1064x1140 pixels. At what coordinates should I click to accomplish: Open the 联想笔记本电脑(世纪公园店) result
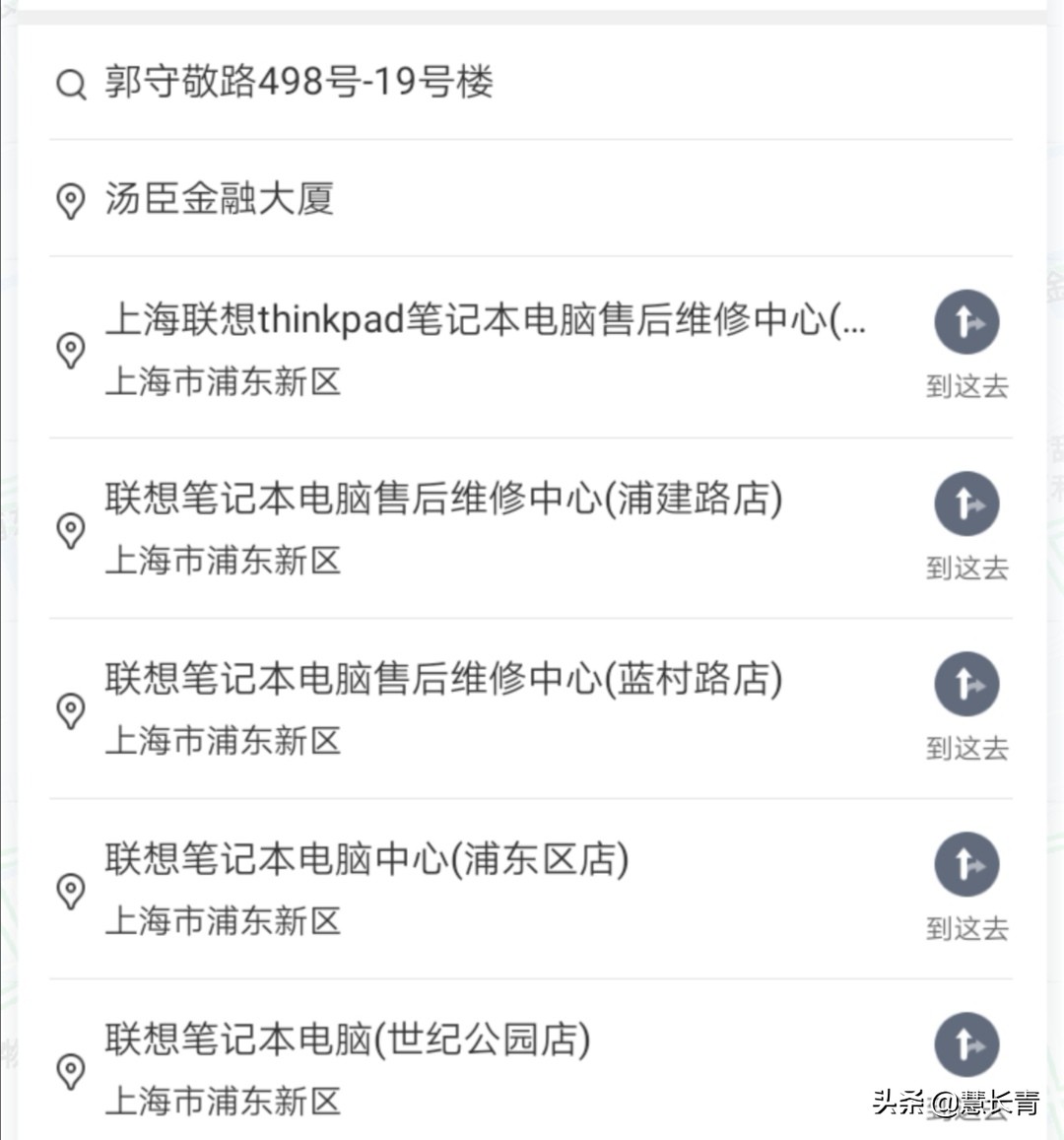347,1038
